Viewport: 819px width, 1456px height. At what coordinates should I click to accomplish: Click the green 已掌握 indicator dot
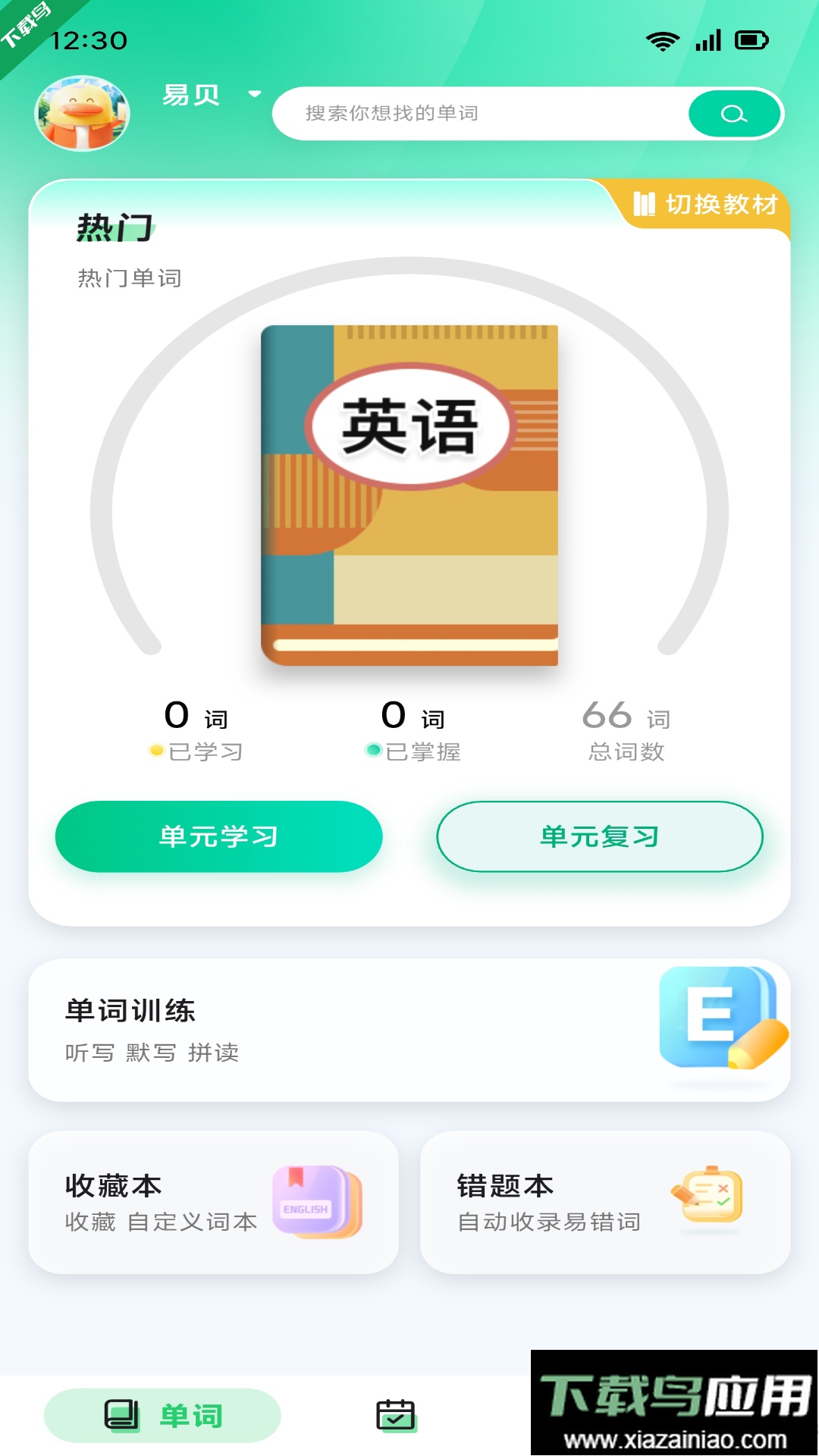[372, 751]
